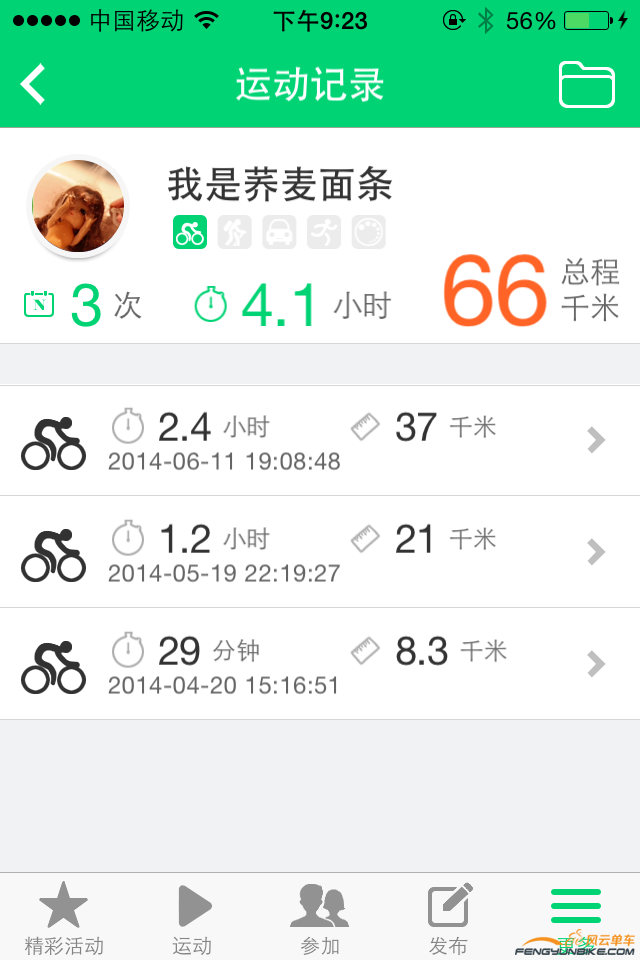640x960 pixels.
Task: Choose the round dotted dial activity filter
Action: pyautogui.click(x=368, y=232)
